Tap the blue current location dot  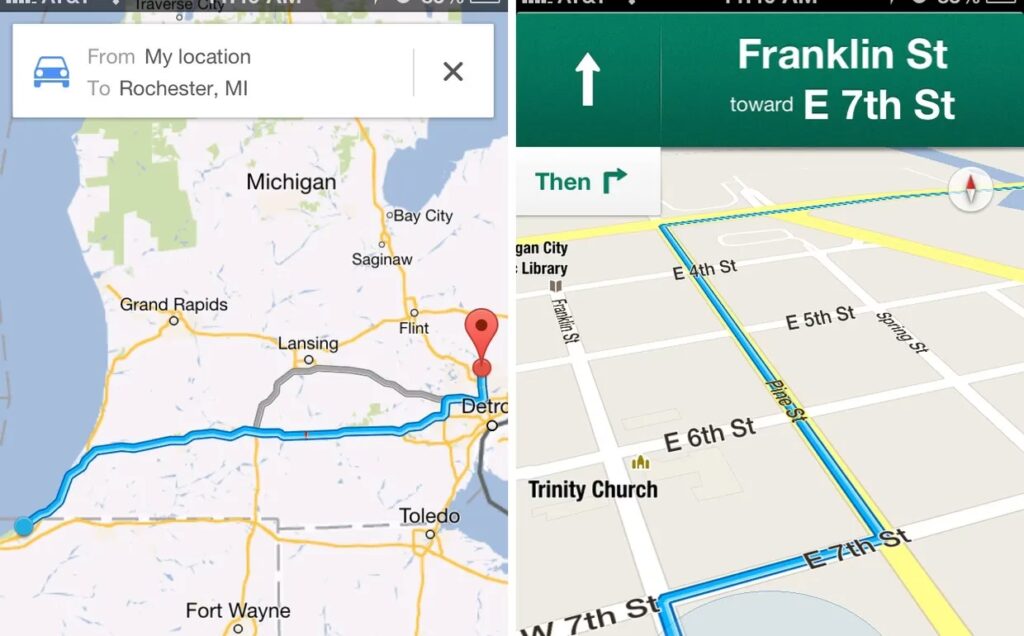[24, 526]
